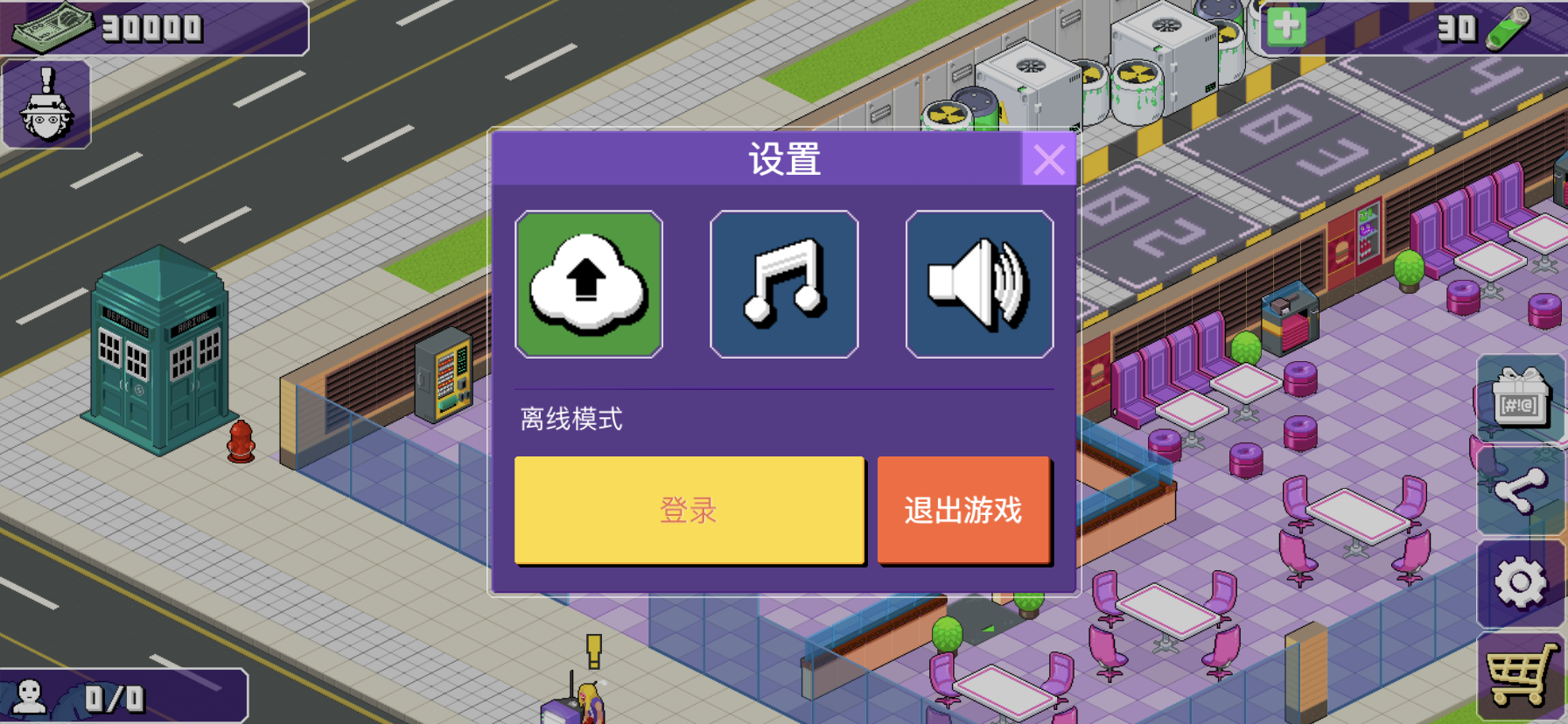Screen dimensions: 1568x724
Task: Open the shopping cart store
Action: [1521, 675]
